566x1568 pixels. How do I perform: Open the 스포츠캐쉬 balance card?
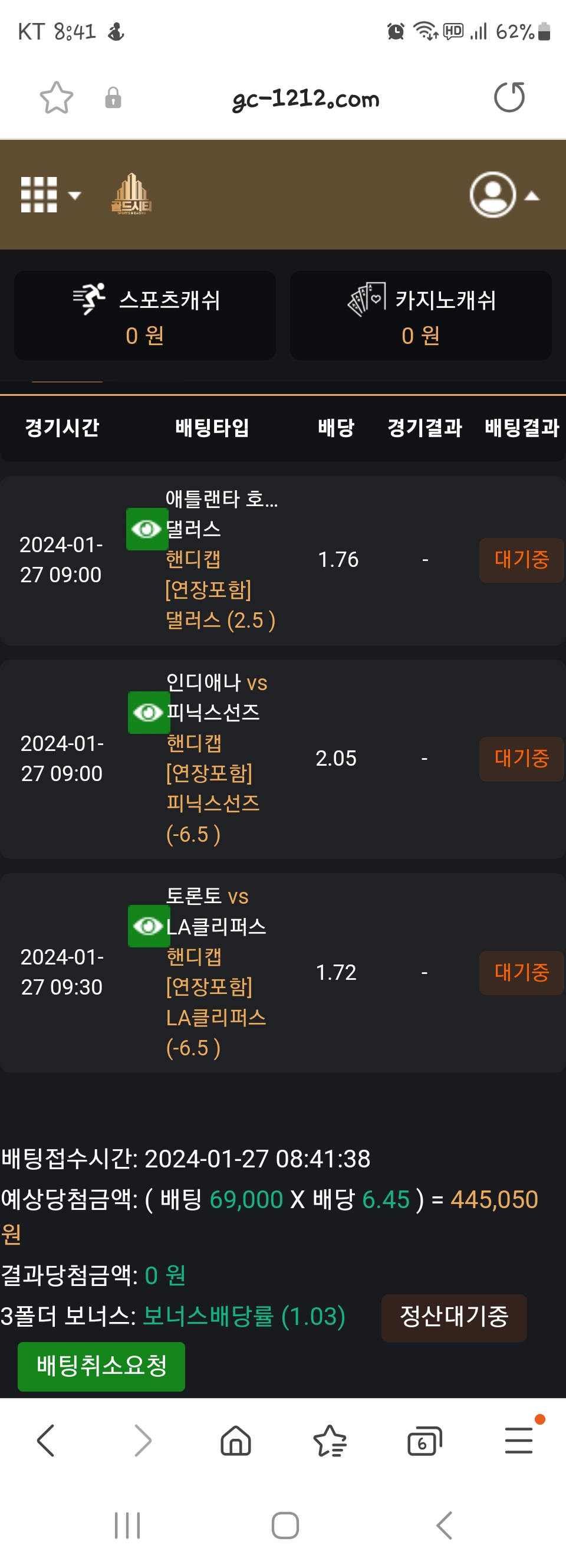pos(145,315)
